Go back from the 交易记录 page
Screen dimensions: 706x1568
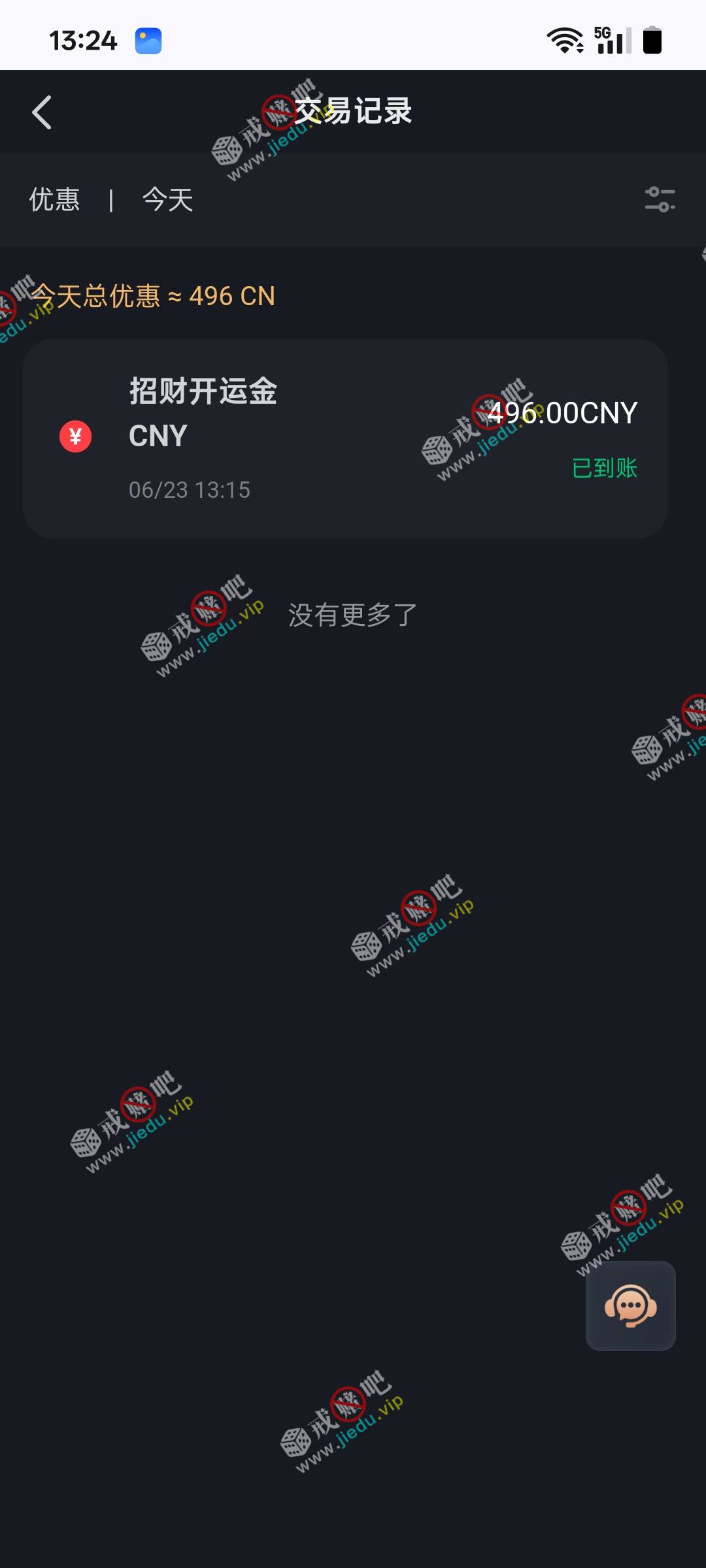[42, 112]
